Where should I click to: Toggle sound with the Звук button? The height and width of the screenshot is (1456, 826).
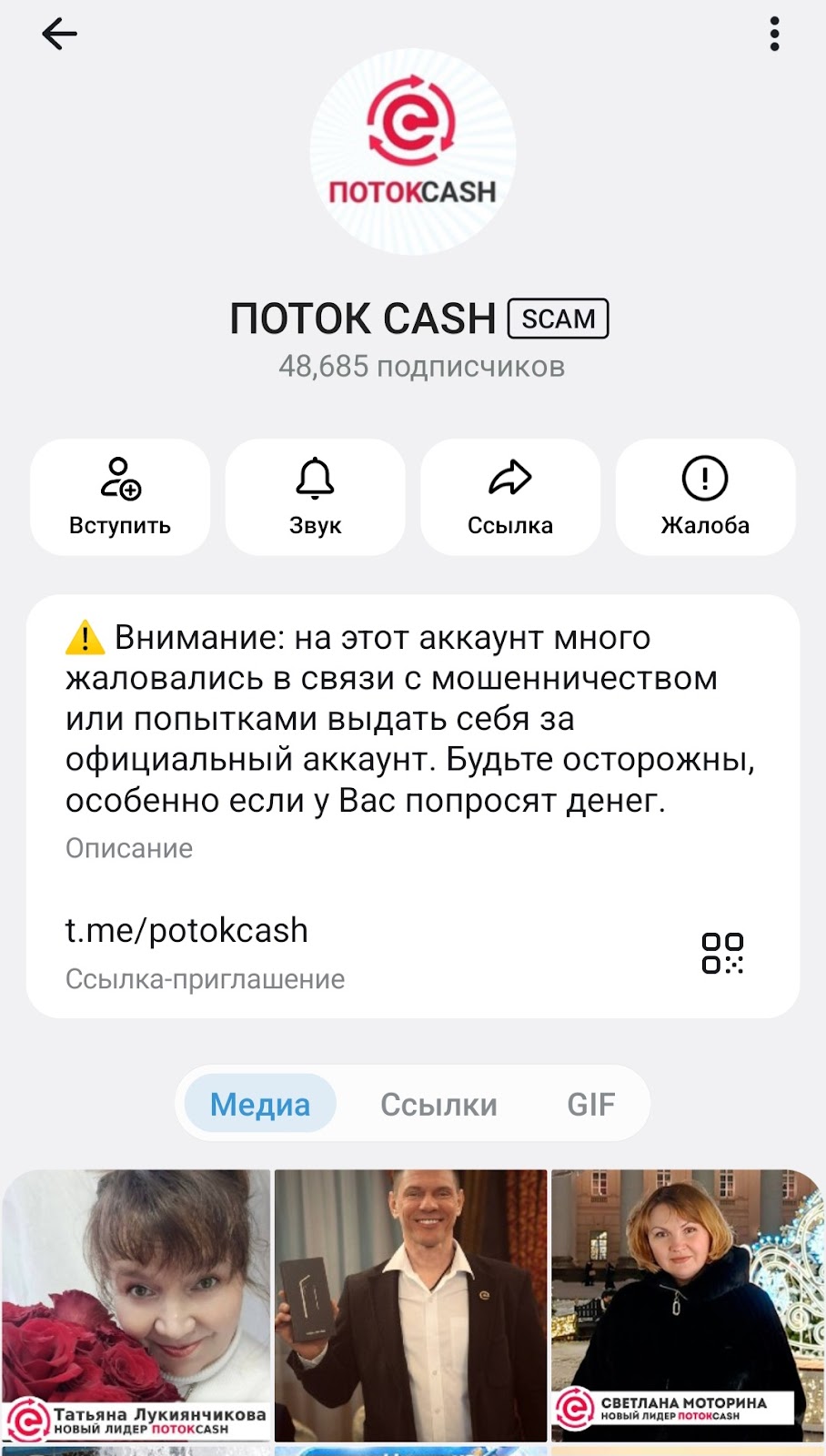(x=315, y=497)
